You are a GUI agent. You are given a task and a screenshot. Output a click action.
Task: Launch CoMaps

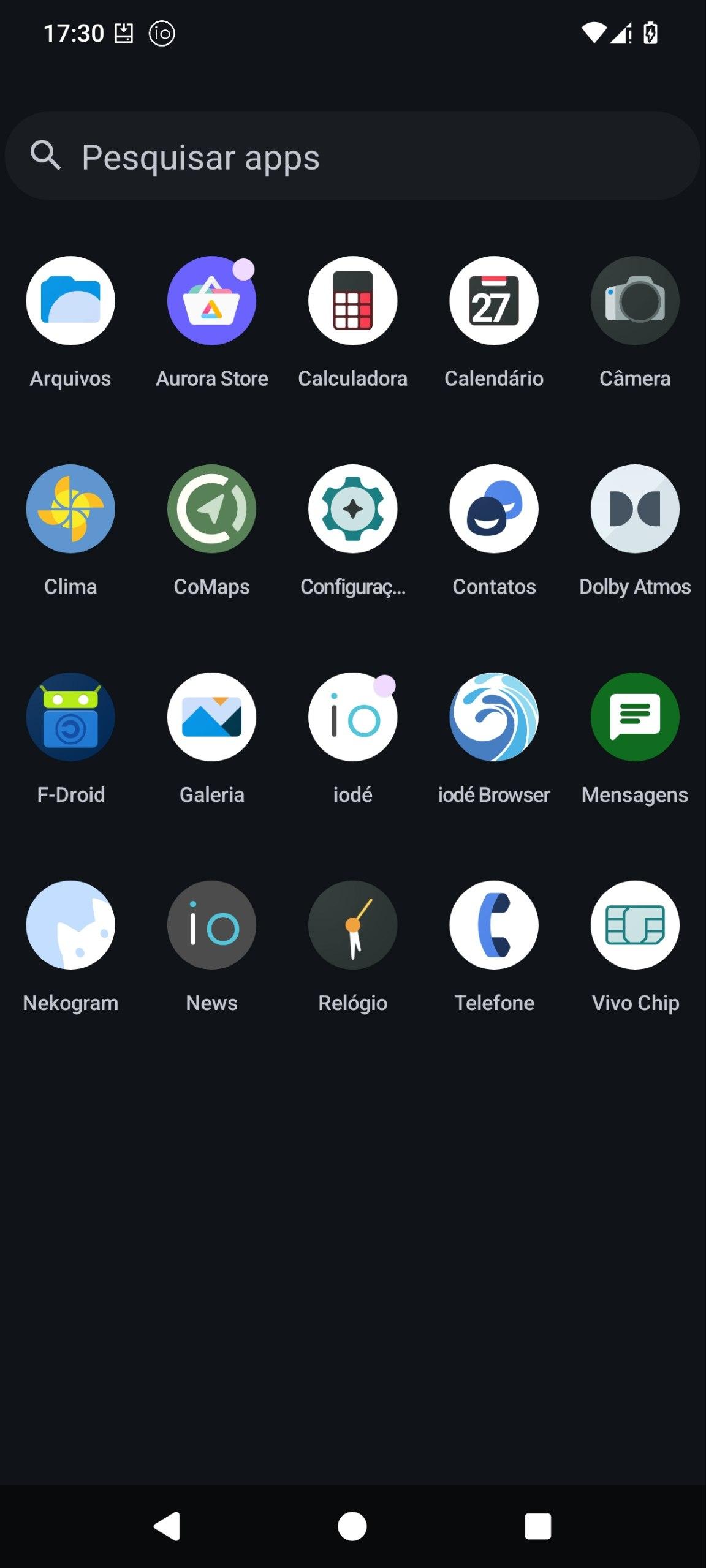[211, 509]
